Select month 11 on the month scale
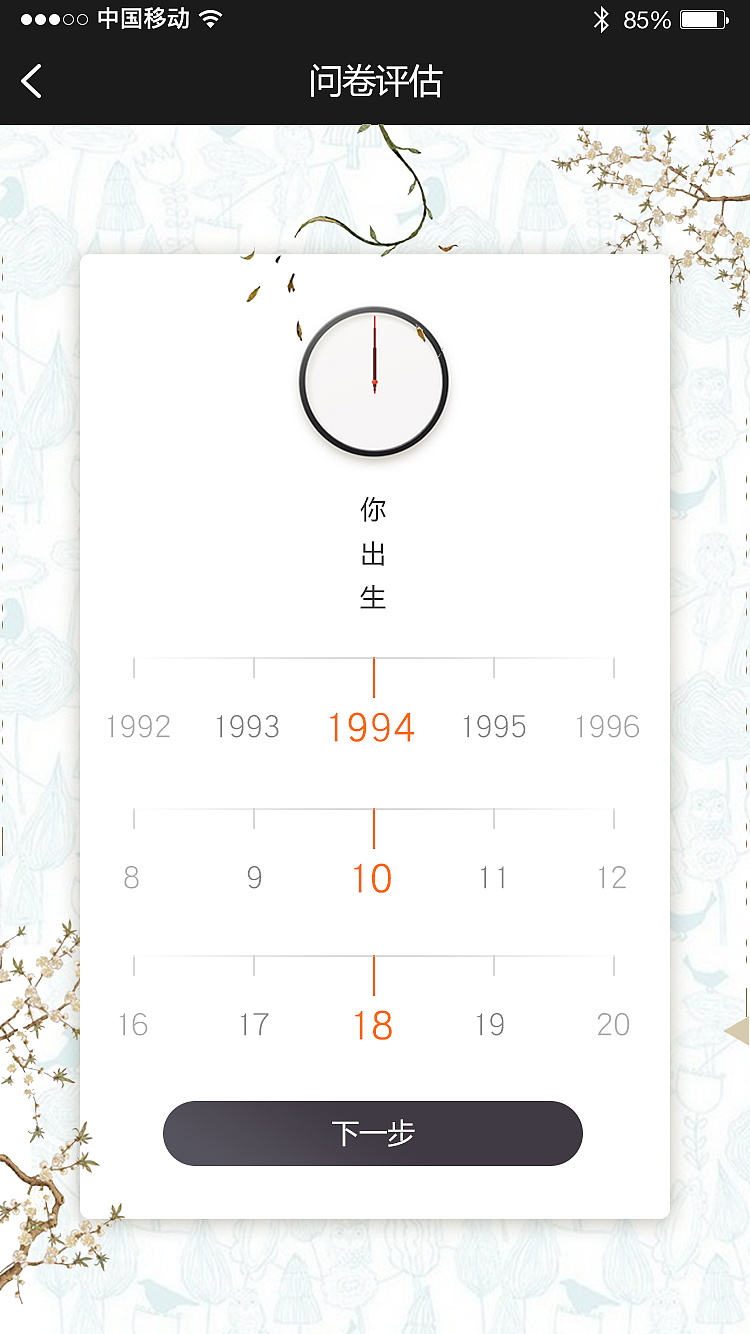Screen dimensions: 750x1334 point(492,878)
